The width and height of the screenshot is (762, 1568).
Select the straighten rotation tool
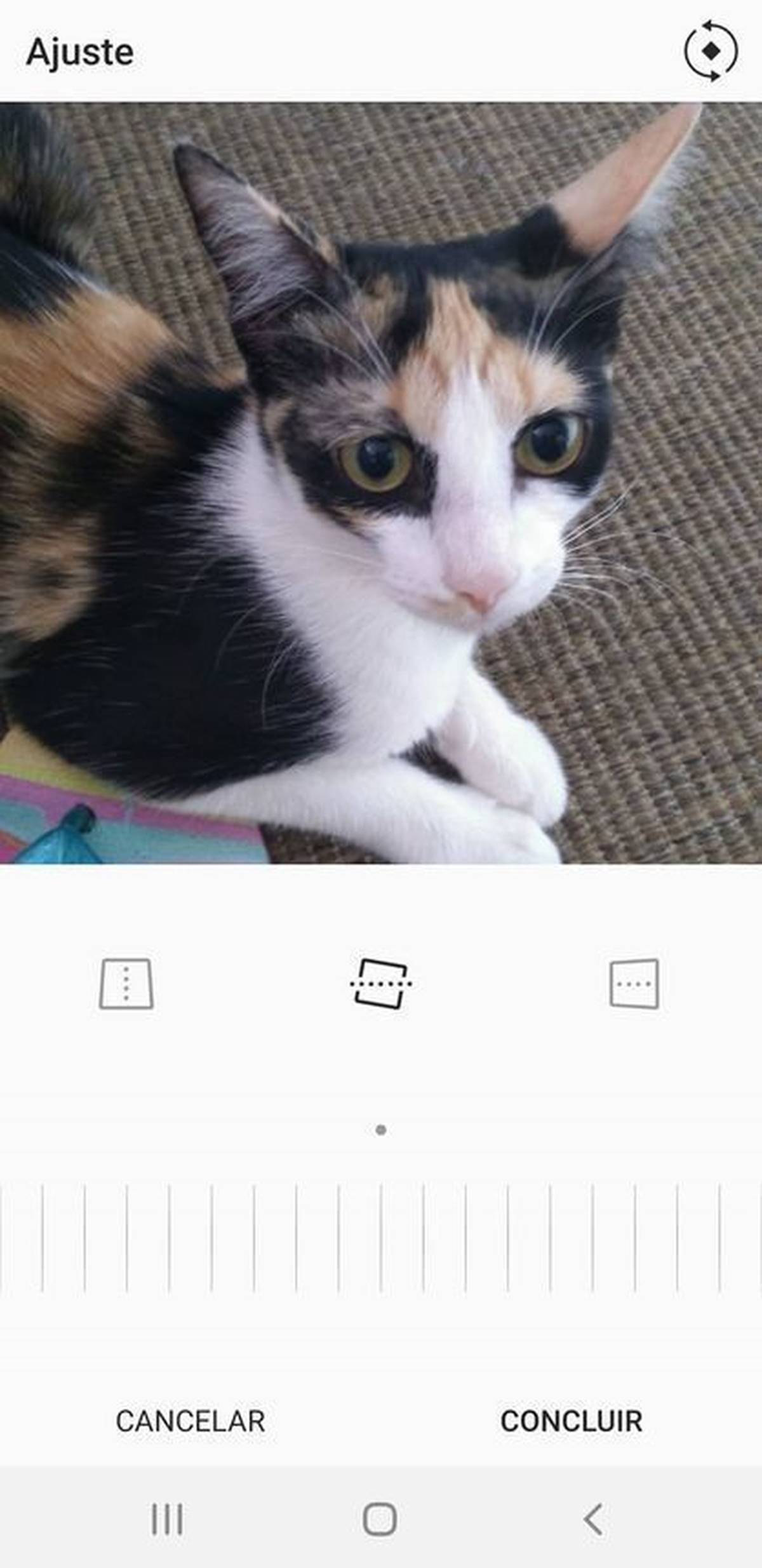tap(381, 984)
